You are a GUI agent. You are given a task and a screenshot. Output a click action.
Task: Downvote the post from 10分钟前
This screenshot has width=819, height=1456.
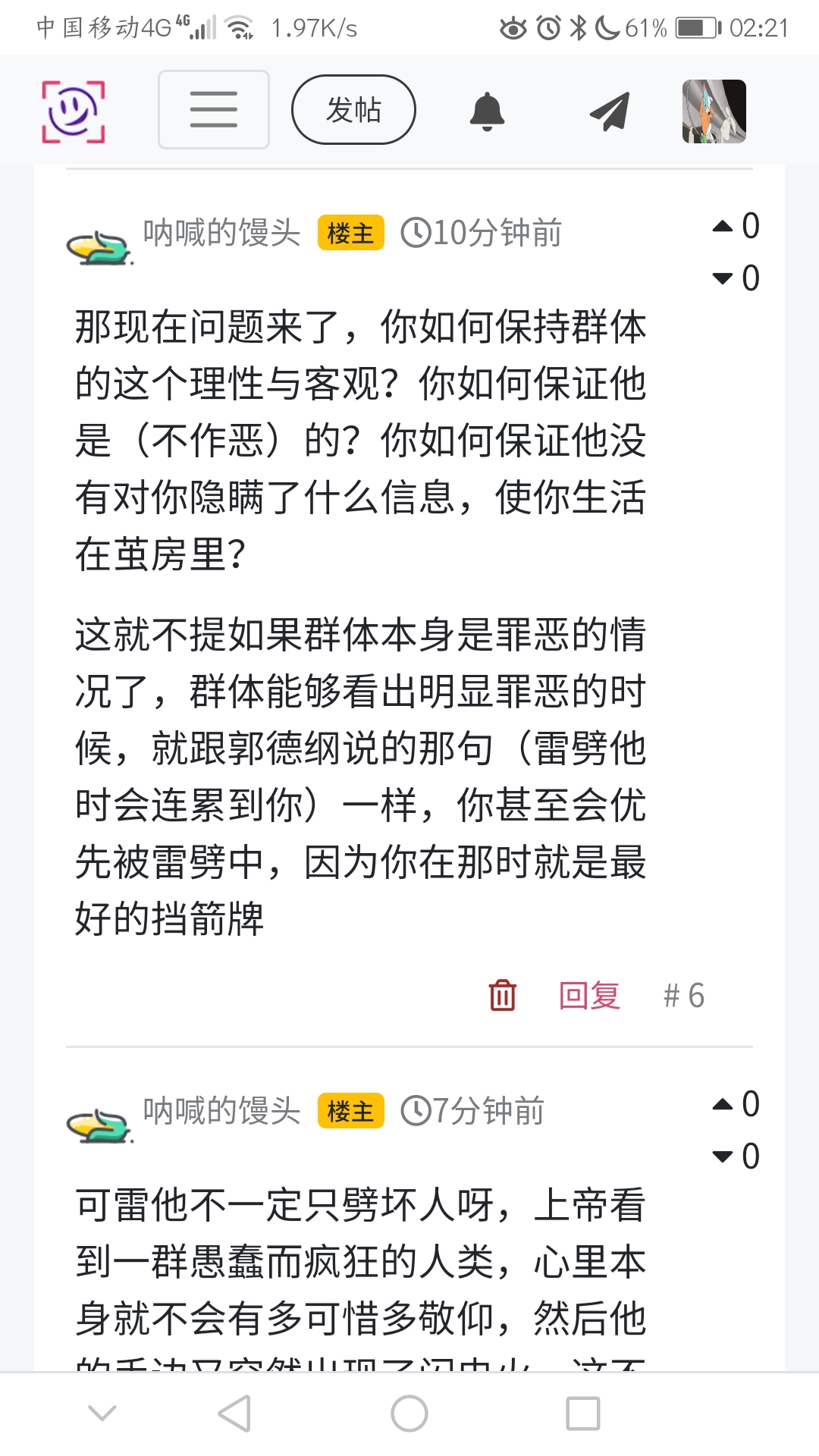723,278
